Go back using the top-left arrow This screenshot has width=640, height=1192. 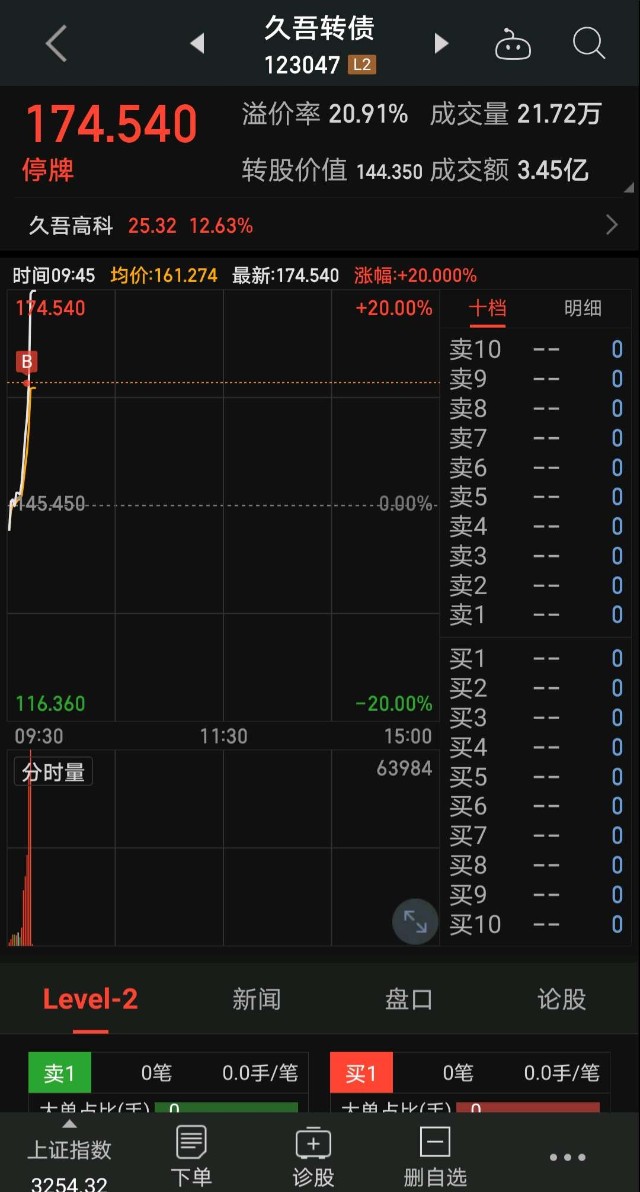56,44
